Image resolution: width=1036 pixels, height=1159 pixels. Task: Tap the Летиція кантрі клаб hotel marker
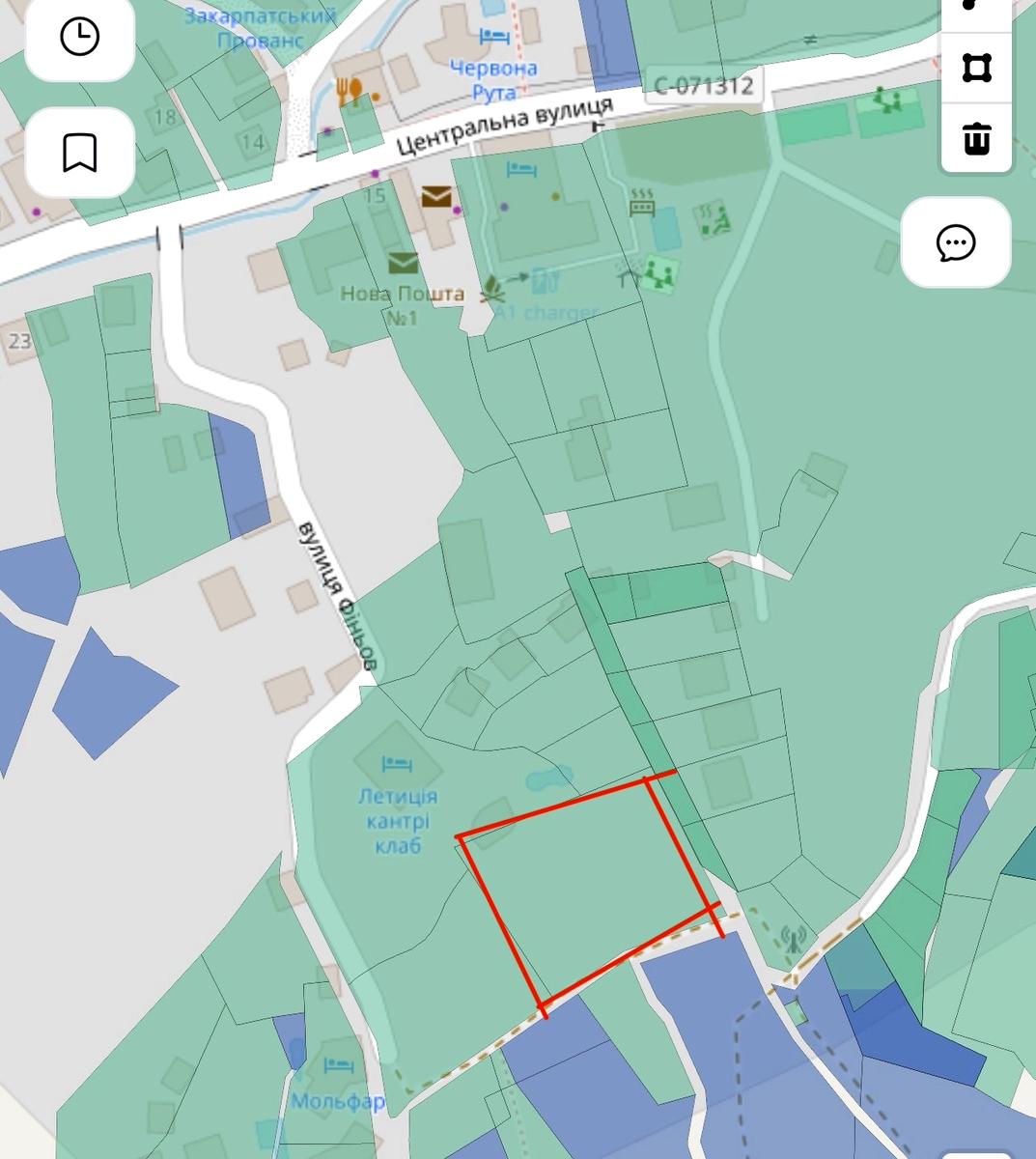click(397, 765)
